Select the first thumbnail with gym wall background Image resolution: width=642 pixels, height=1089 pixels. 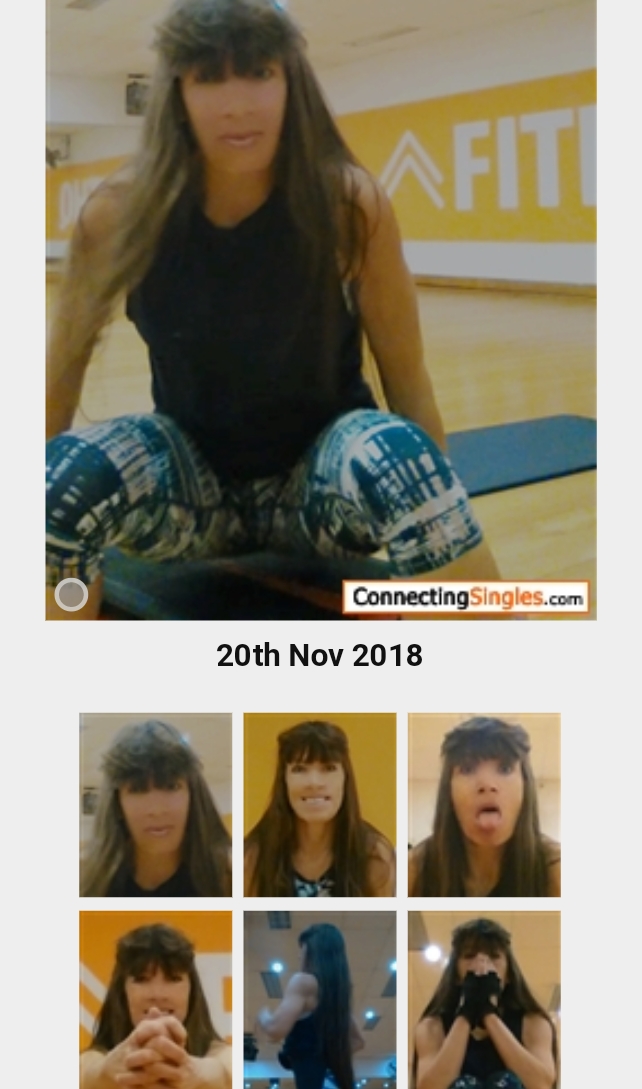click(x=156, y=804)
